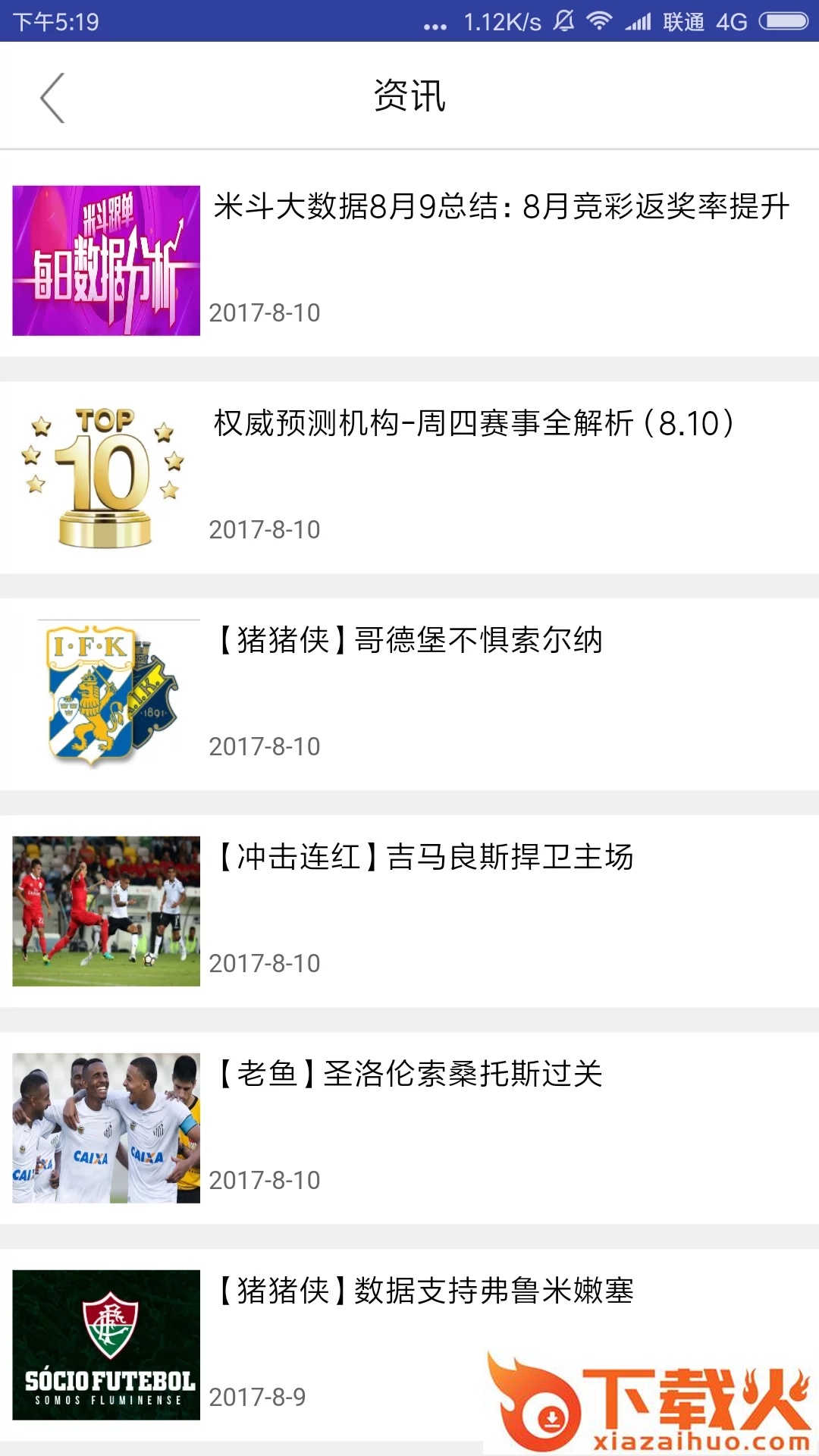Open article 权威预测机构-周四赛事全解析
819x1456 pixels.
[x=473, y=424]
